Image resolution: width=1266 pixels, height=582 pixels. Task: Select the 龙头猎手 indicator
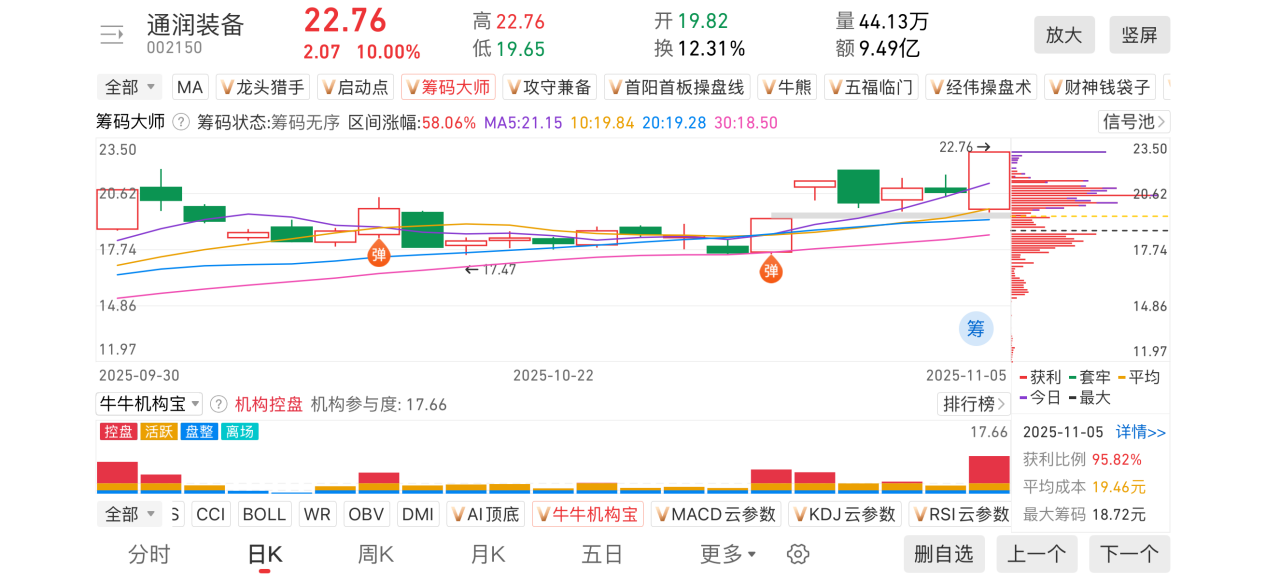click(x=263, y=88)
